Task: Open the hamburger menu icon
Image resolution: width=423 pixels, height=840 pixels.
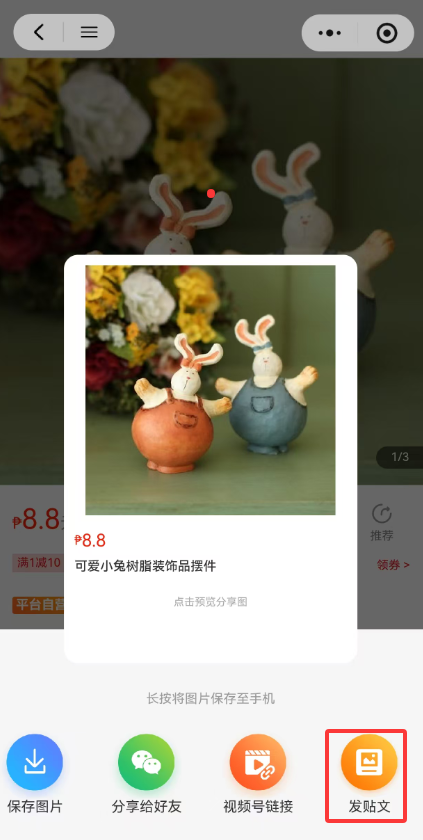Action: pyautogui.click(x=89, y=32)
